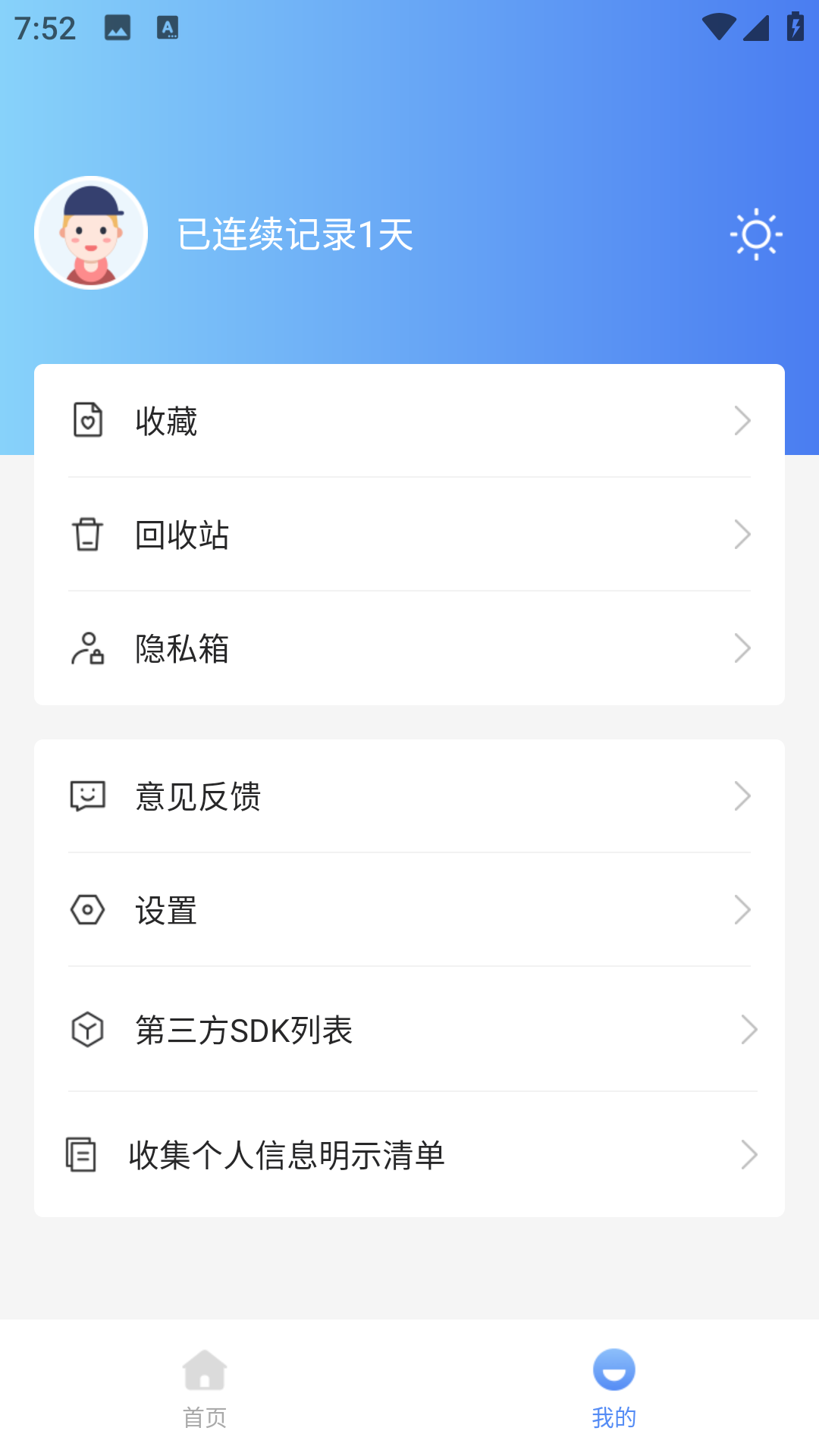The height and width of the screenshot is (1456, 819).
Task: Switch to the 首页 tab
Action: [203, 1388]
